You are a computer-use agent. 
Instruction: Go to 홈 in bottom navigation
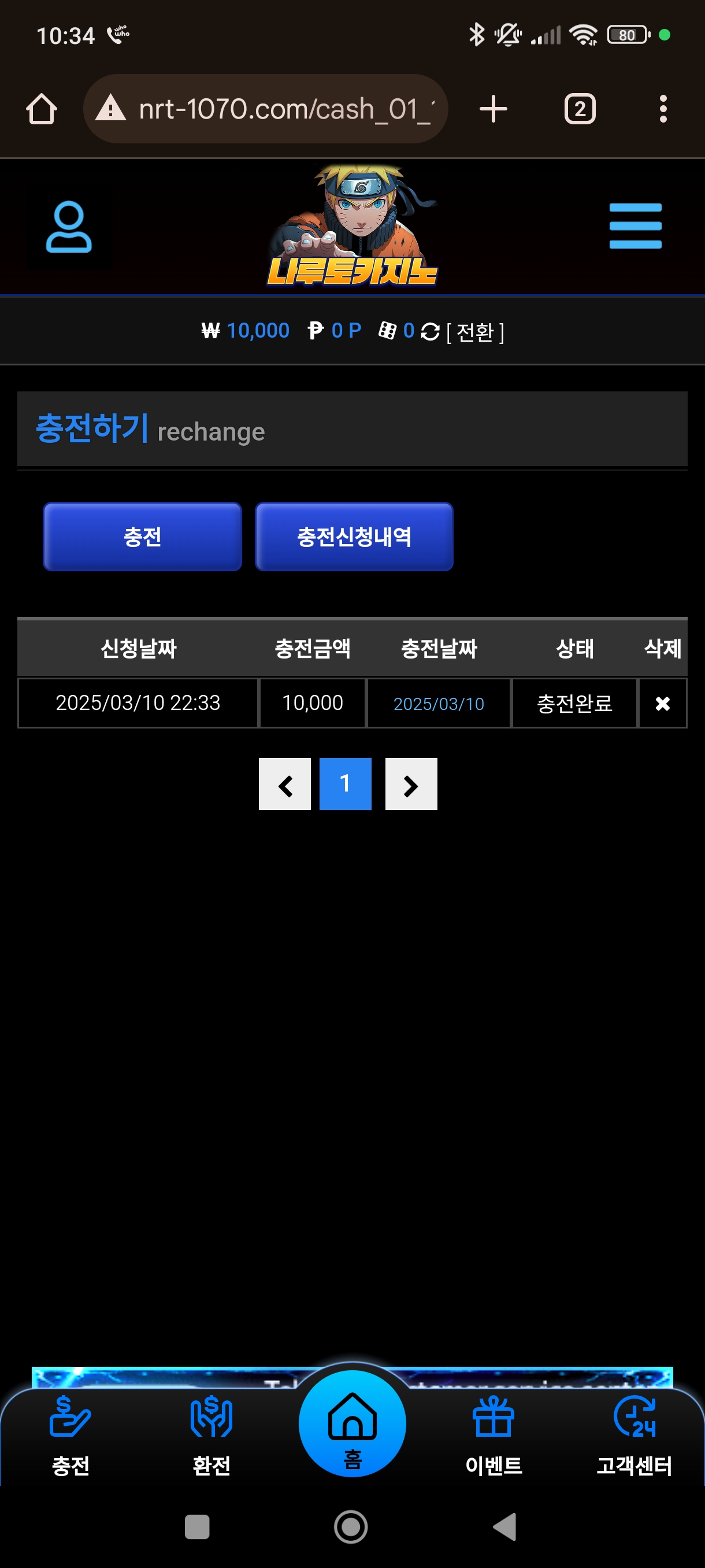click(x=352, y=1425)
